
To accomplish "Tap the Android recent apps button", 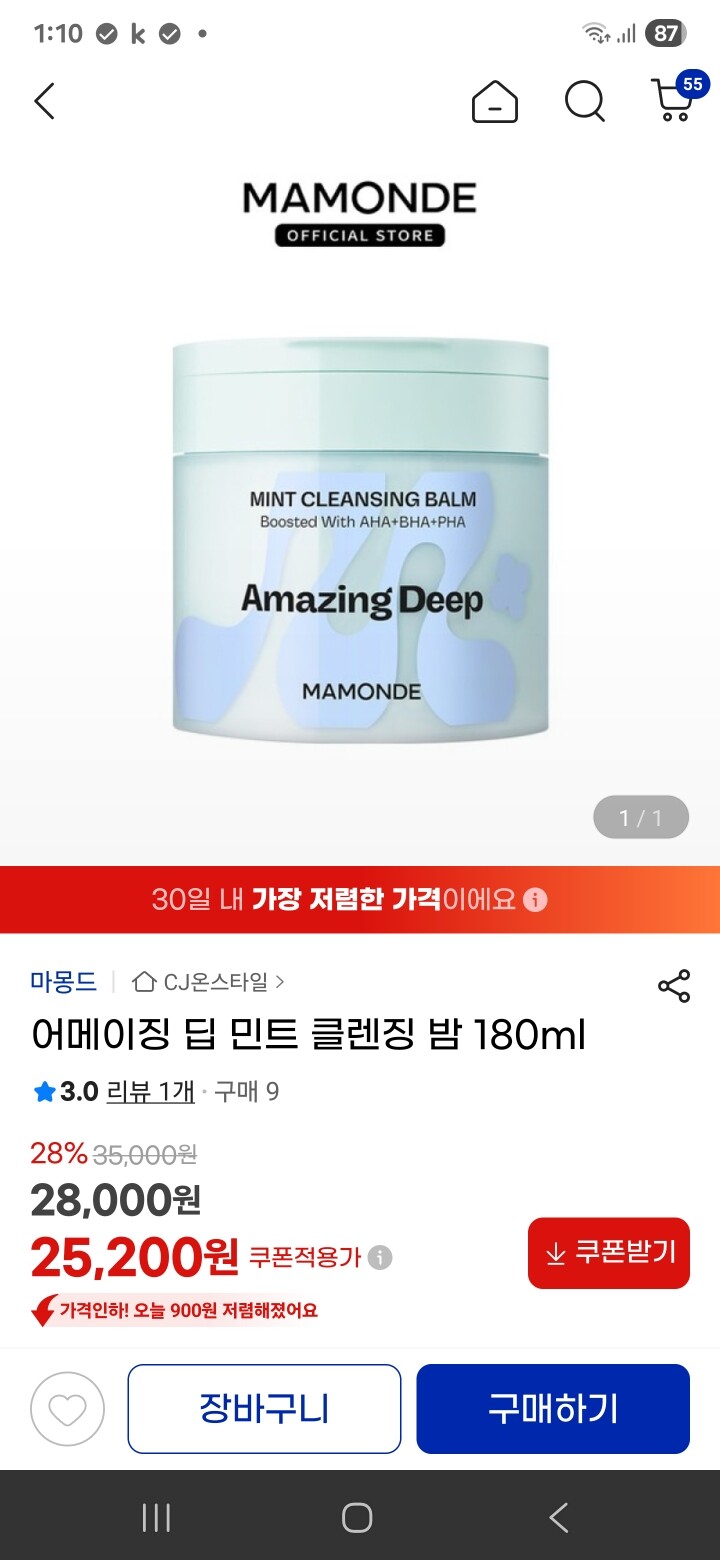I will point(156,1516).
